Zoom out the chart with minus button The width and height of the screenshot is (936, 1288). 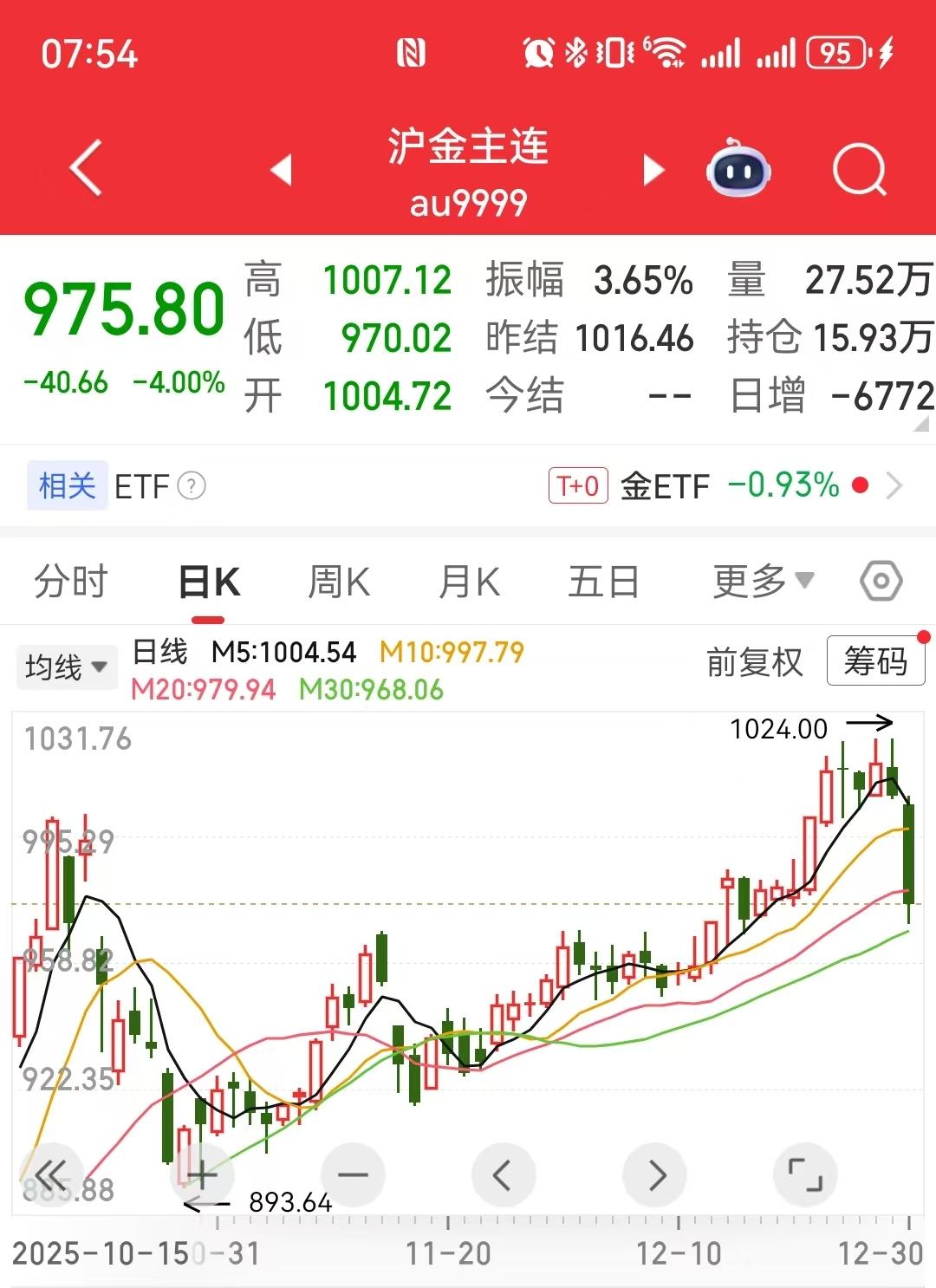pyautogui.click(x=353, y=1175)
